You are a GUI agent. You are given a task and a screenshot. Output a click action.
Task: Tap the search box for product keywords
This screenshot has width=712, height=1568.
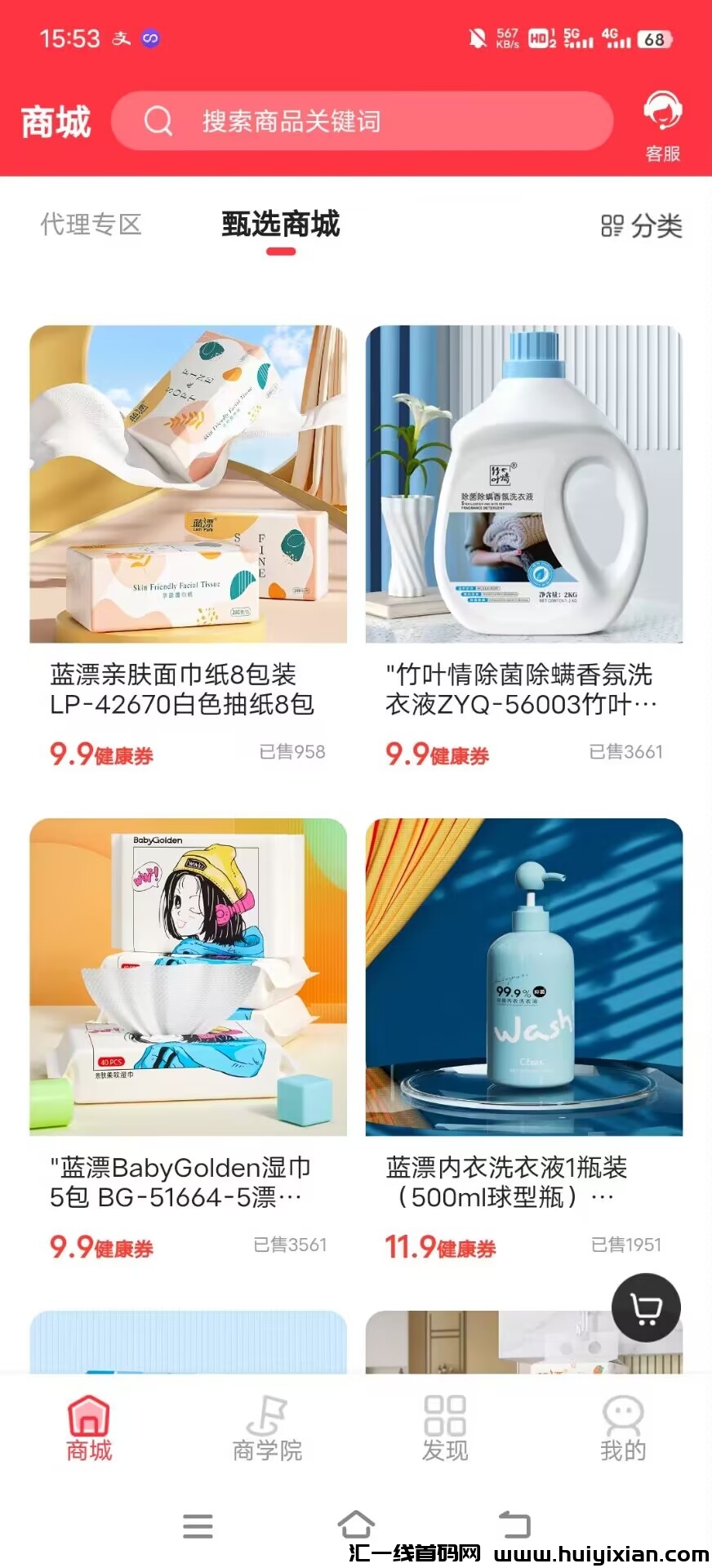(x=362, y=122)
